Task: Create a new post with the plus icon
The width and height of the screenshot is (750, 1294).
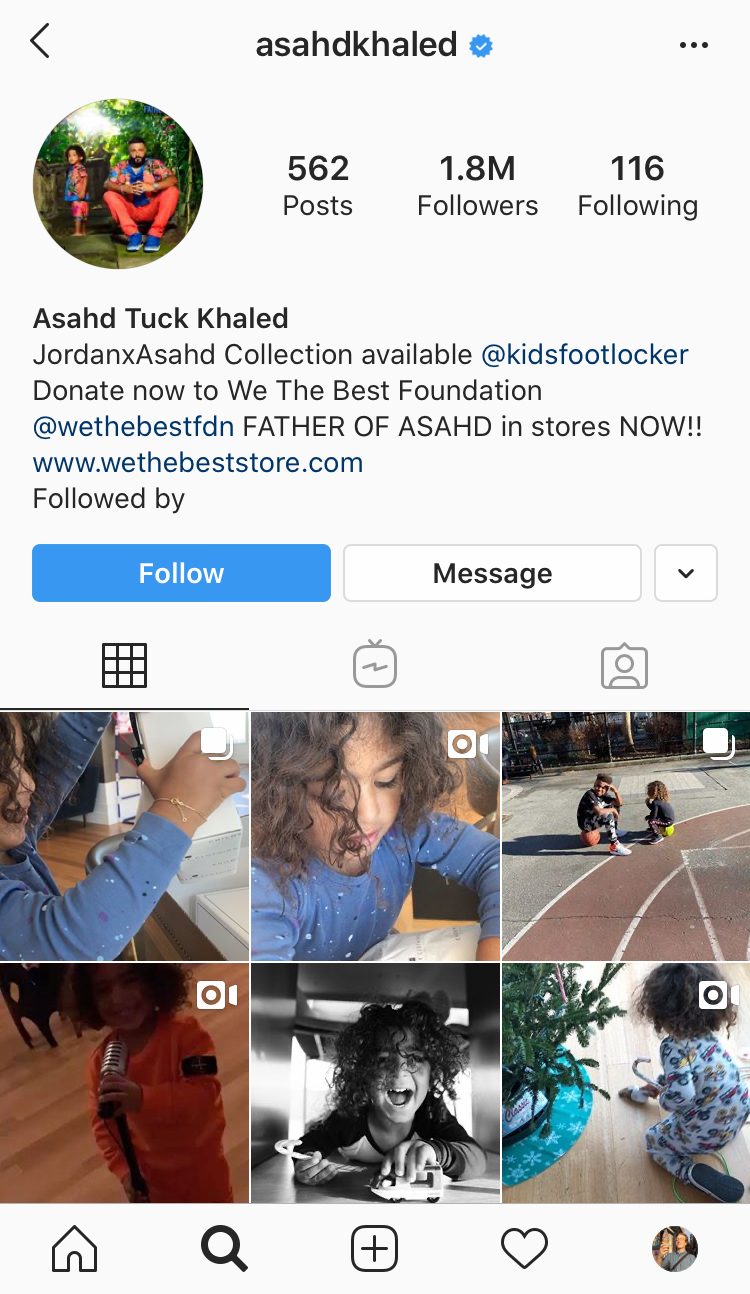Action: pos(375,1249)
